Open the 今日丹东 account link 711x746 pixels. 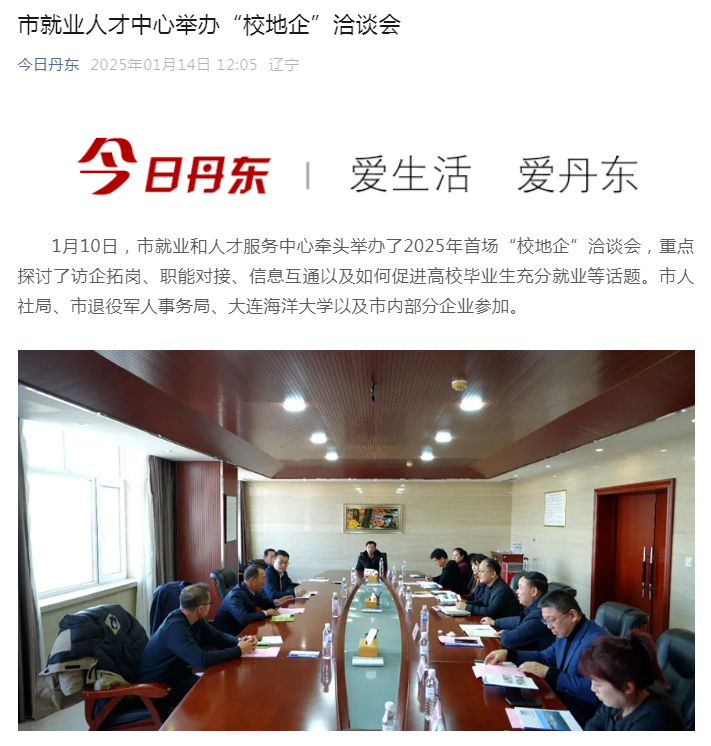pos(48,64)
